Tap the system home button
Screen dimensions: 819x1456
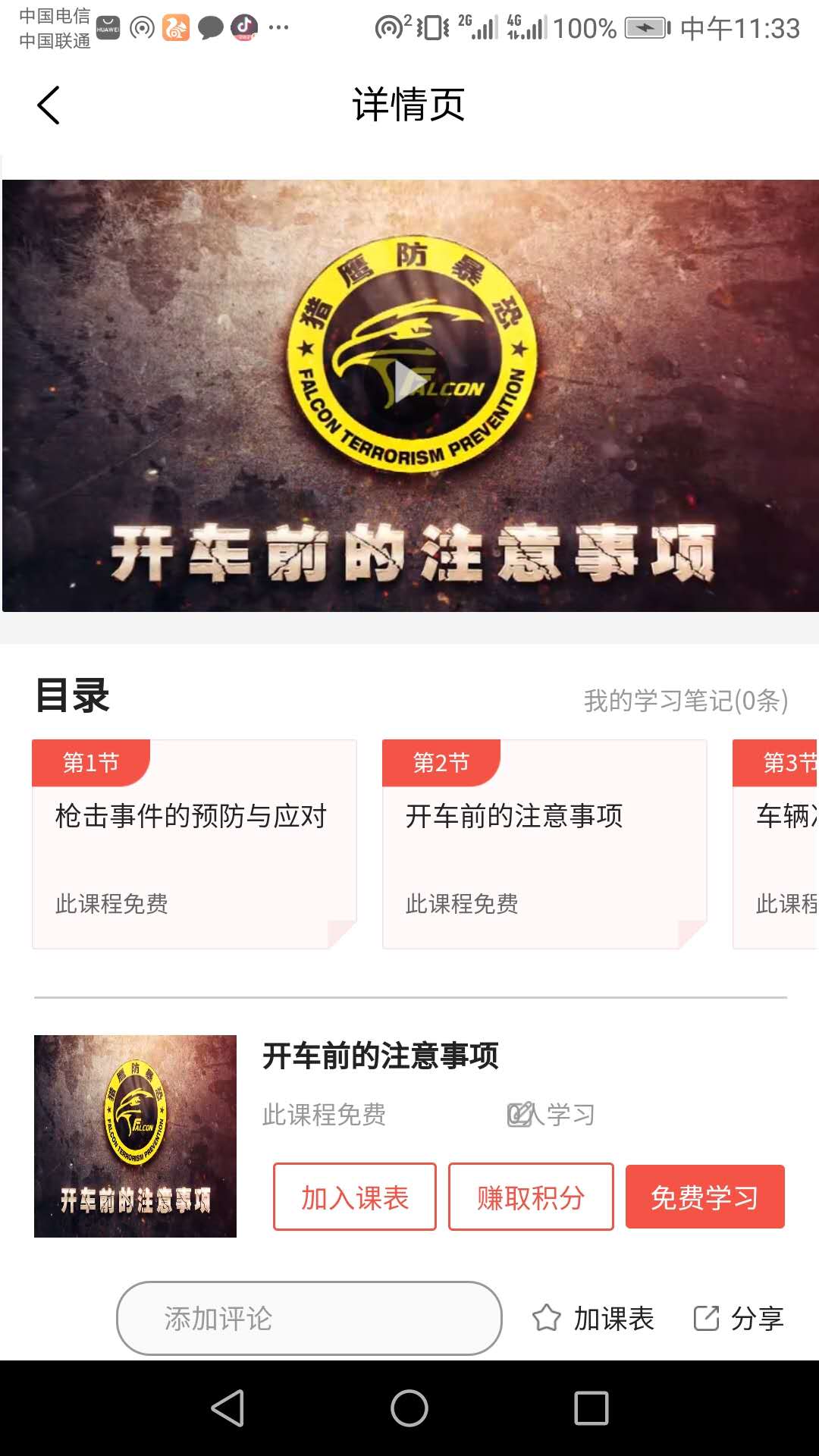coord(409,1408)
